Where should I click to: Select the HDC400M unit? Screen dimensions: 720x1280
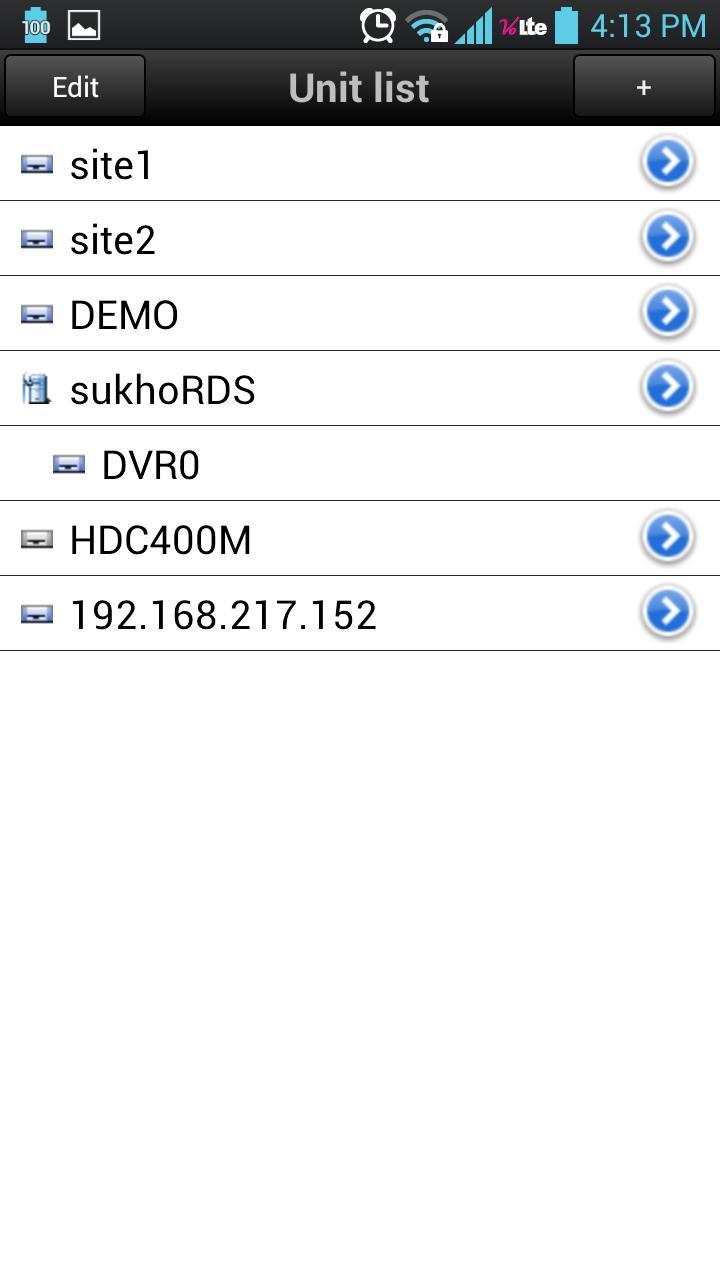tap(300, 539)
